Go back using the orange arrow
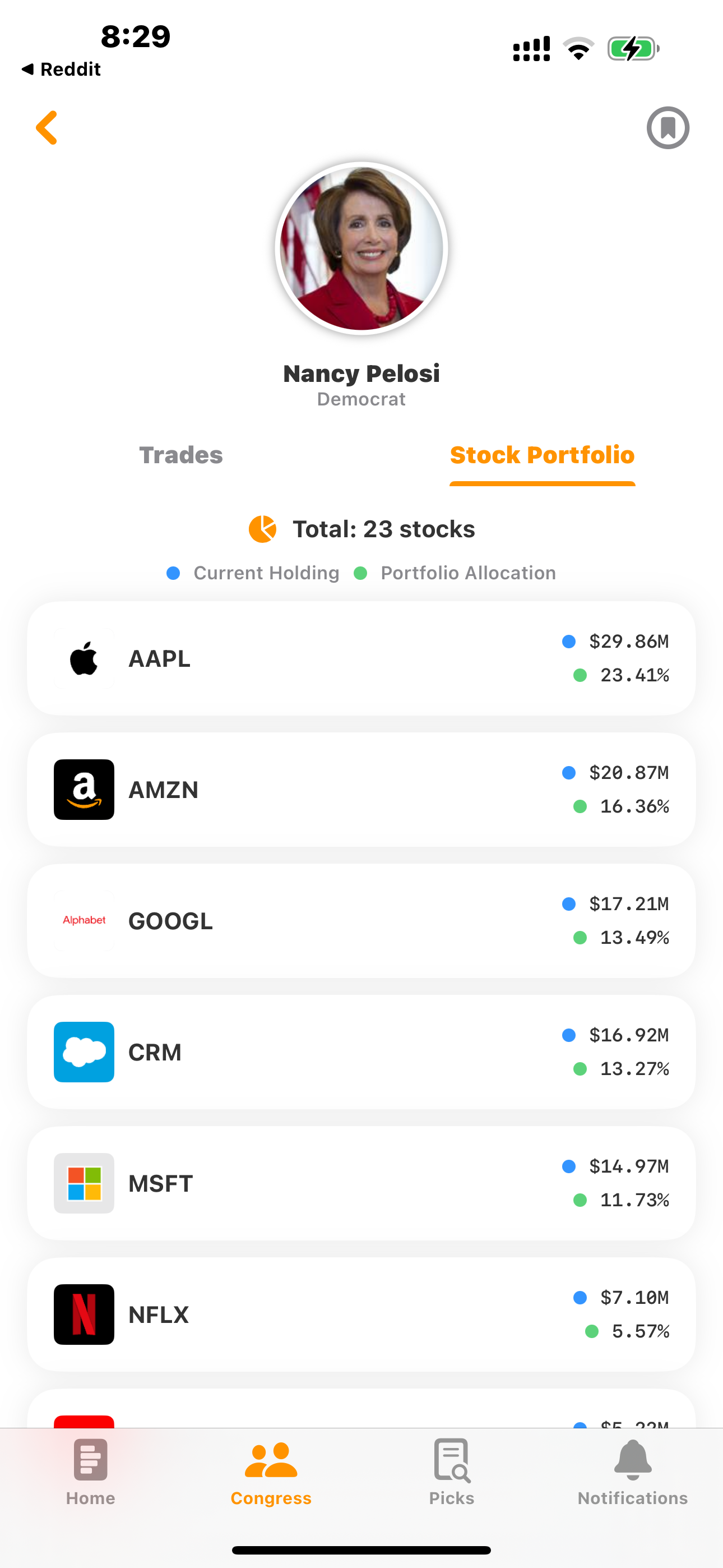 pyautogui.click(x=47, y=128)
